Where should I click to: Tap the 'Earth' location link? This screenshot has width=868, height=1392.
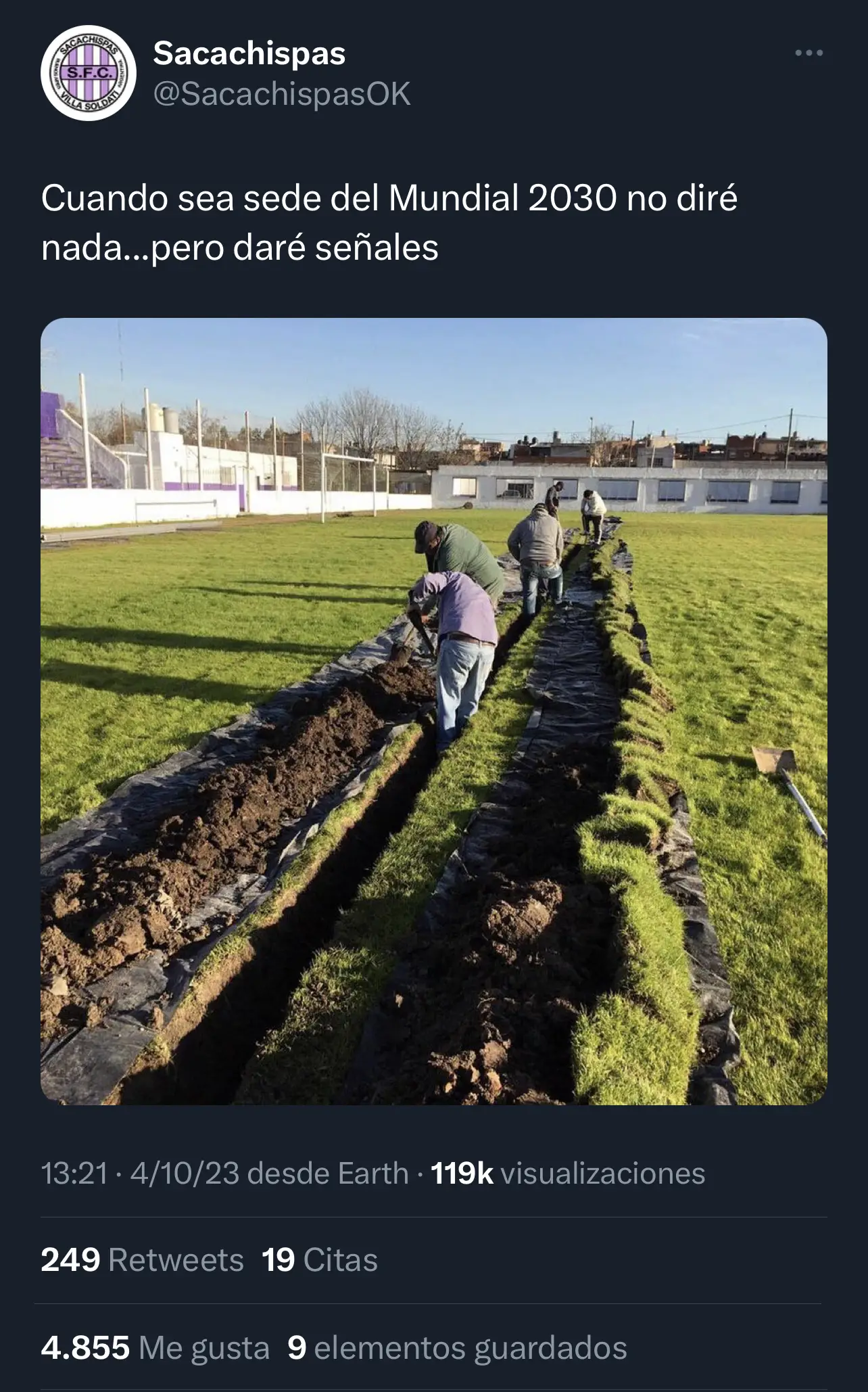click(372, 1173)
